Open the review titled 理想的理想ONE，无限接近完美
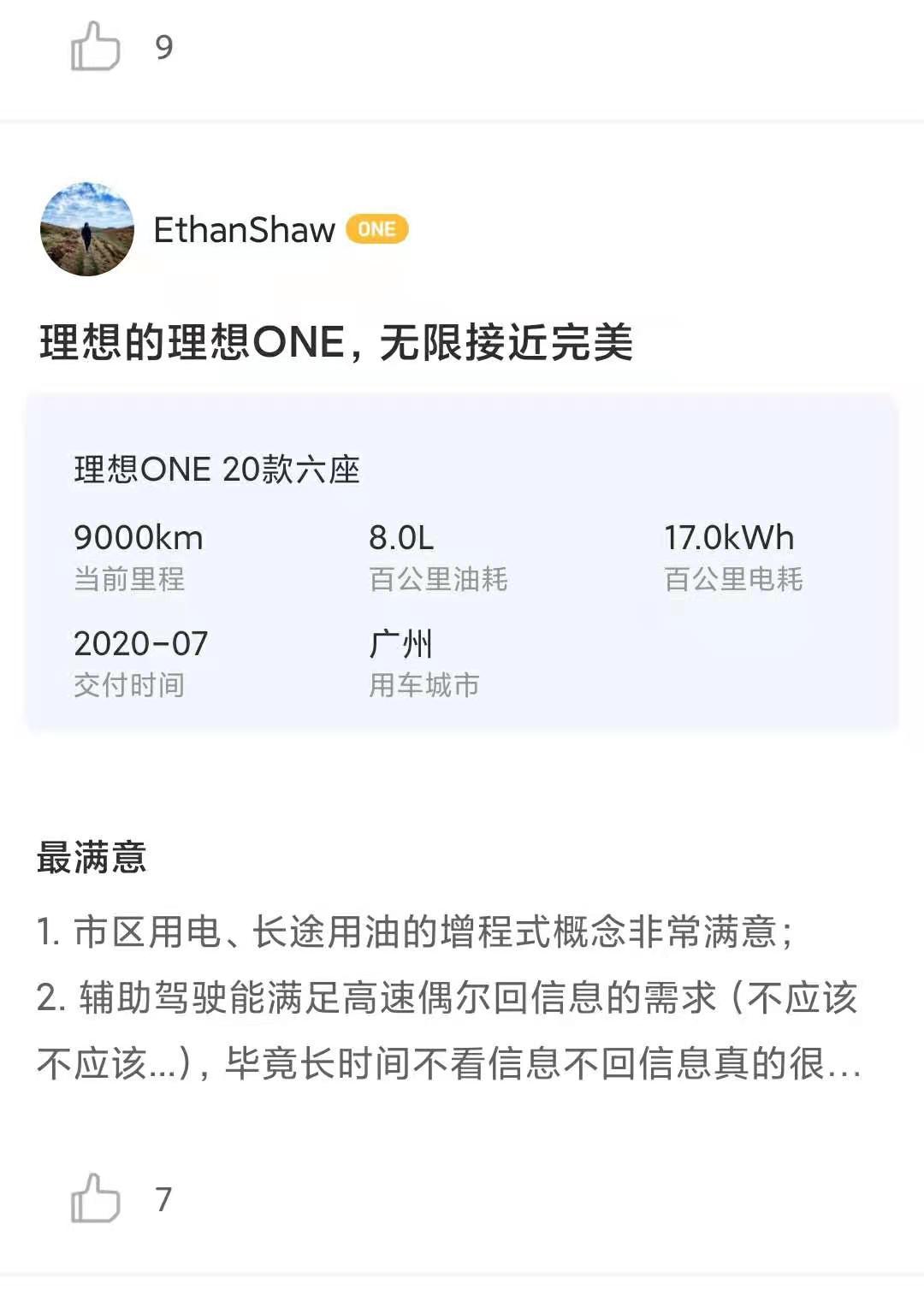 (x=336, y=343)
